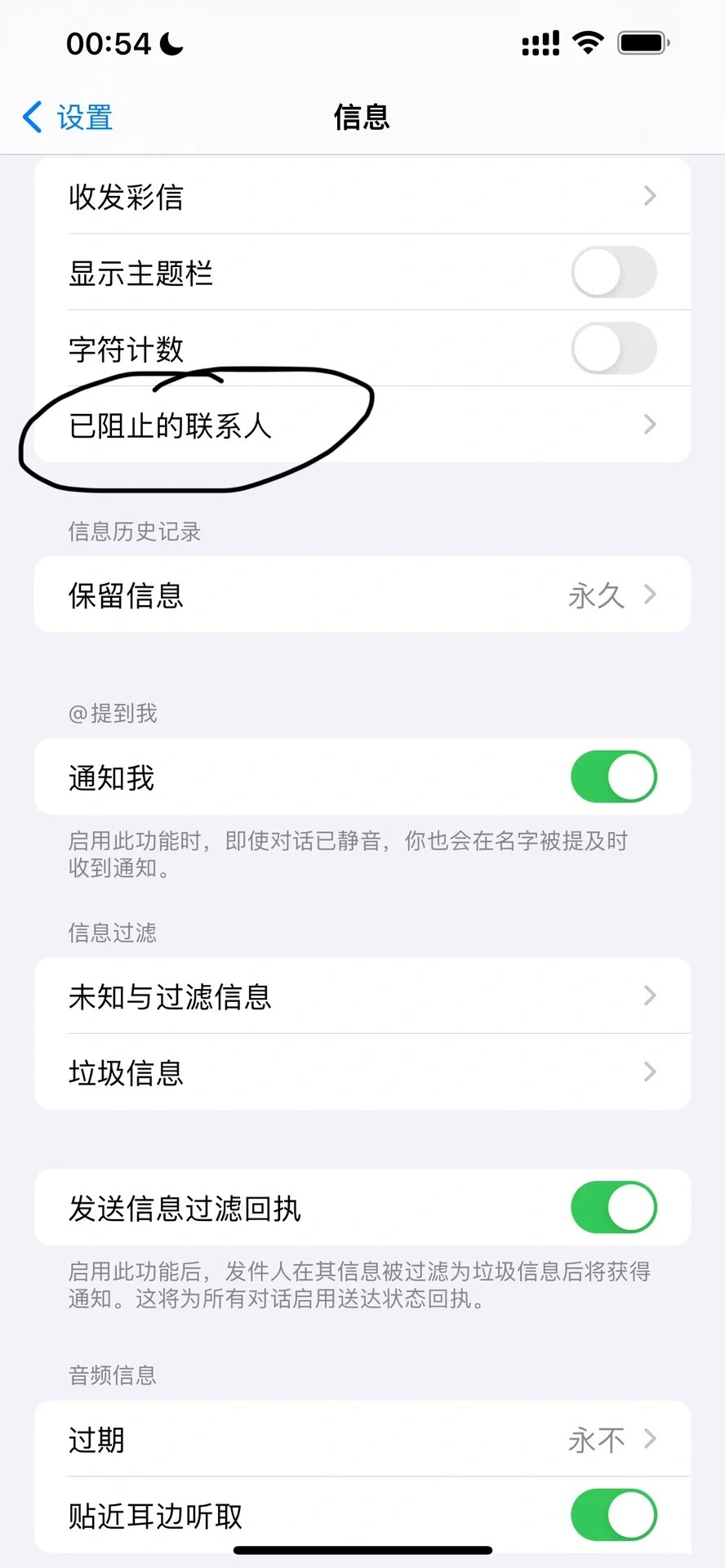Open 过期 setting showing 永不
The image size is (725, 1568).
362,1440
